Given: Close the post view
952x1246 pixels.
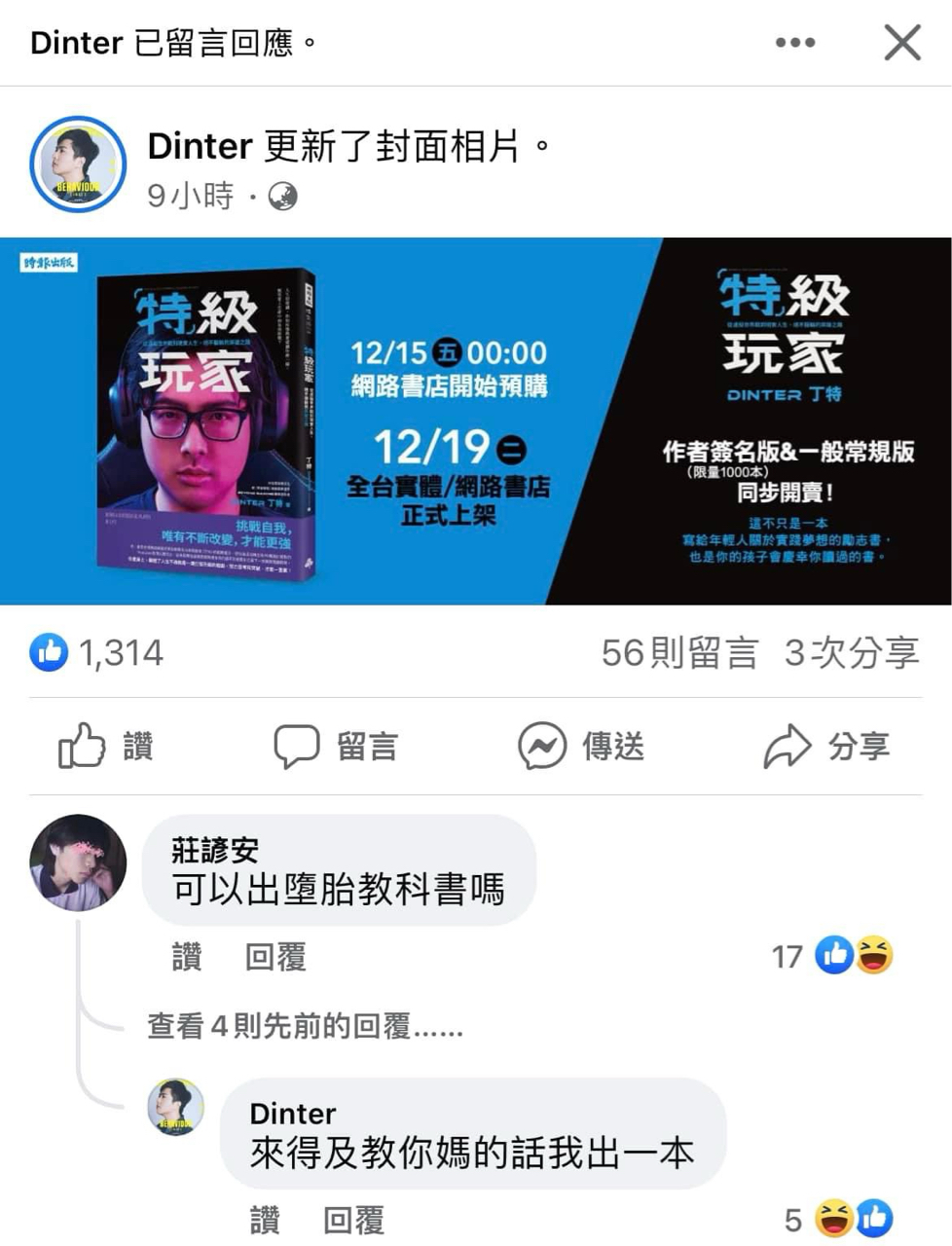Looking at the screenshot, I should 901,43.
